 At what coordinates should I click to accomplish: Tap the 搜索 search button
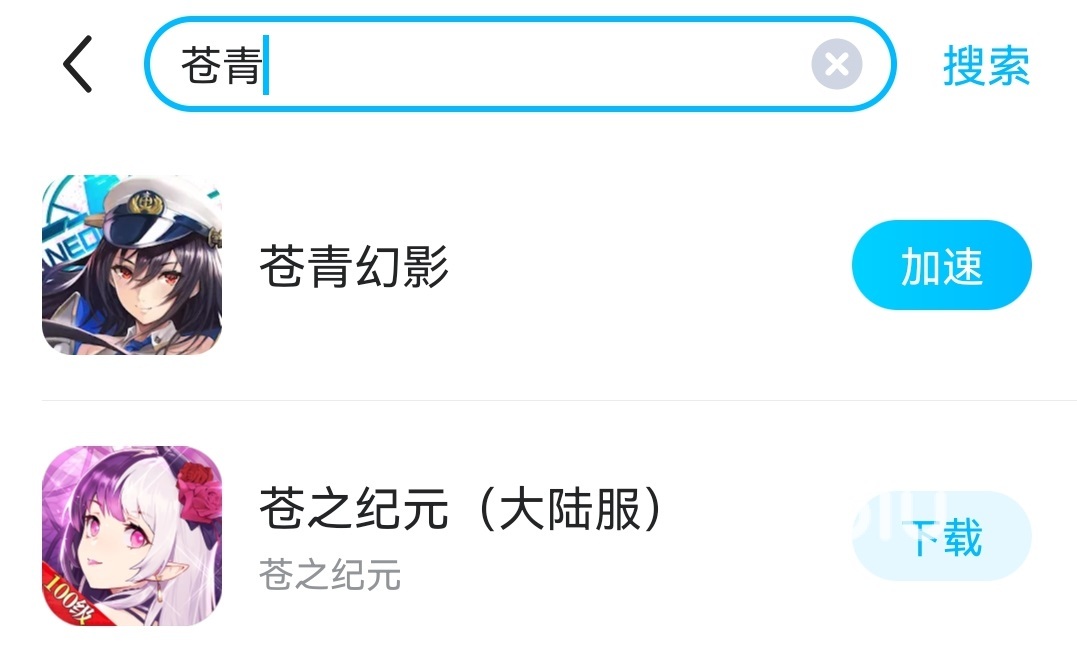coord(985,66)
